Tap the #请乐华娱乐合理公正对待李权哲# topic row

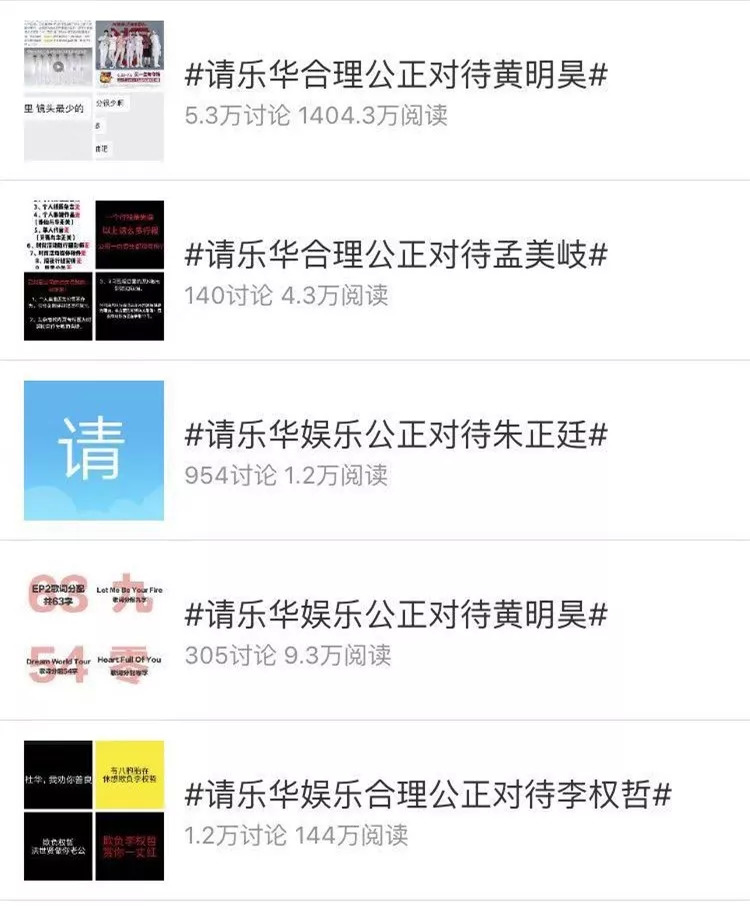pos(428,795)
